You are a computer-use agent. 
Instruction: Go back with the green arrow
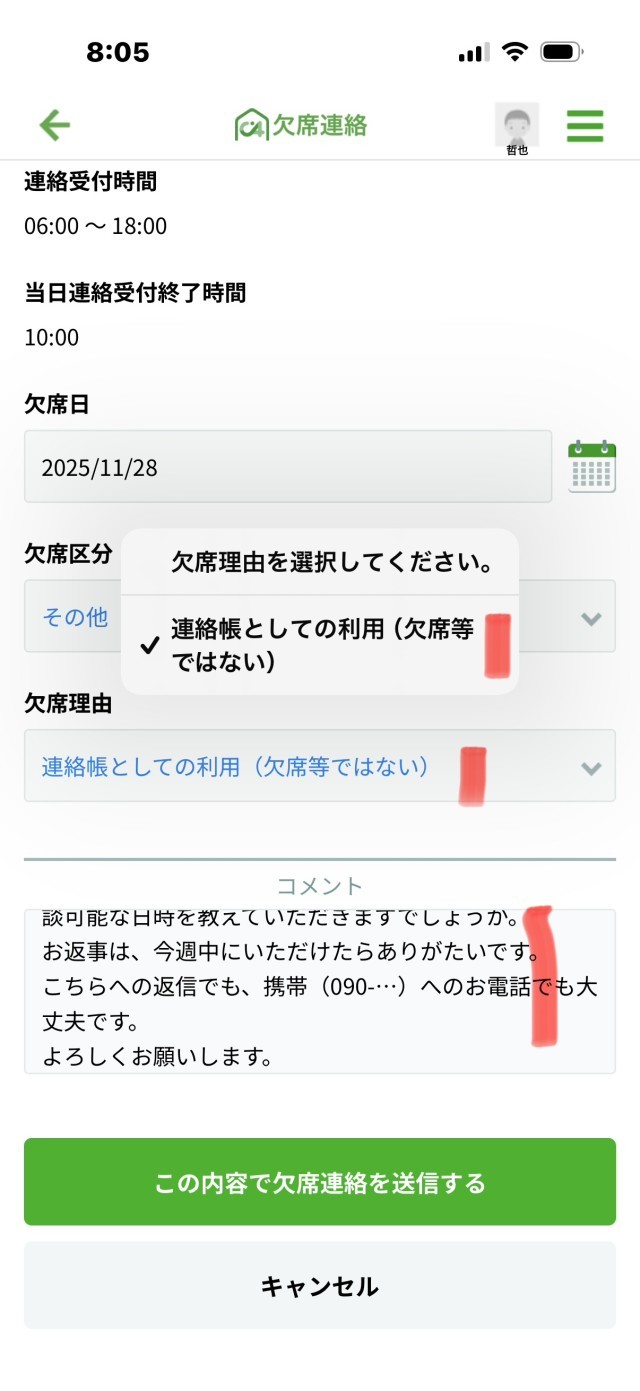click(x=55, y=125)
